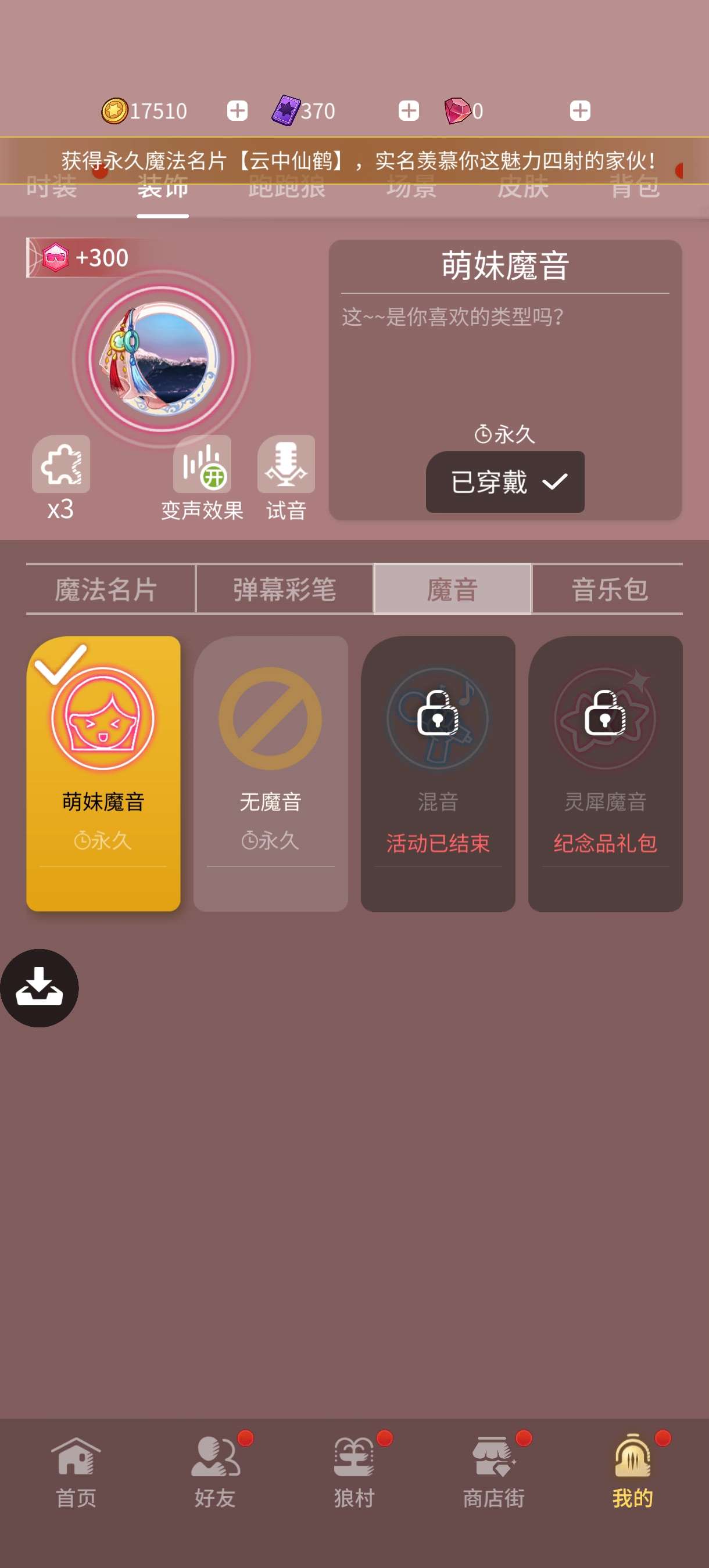
Task: Tap the plus button beside red gems
Action: pos(580,111)
